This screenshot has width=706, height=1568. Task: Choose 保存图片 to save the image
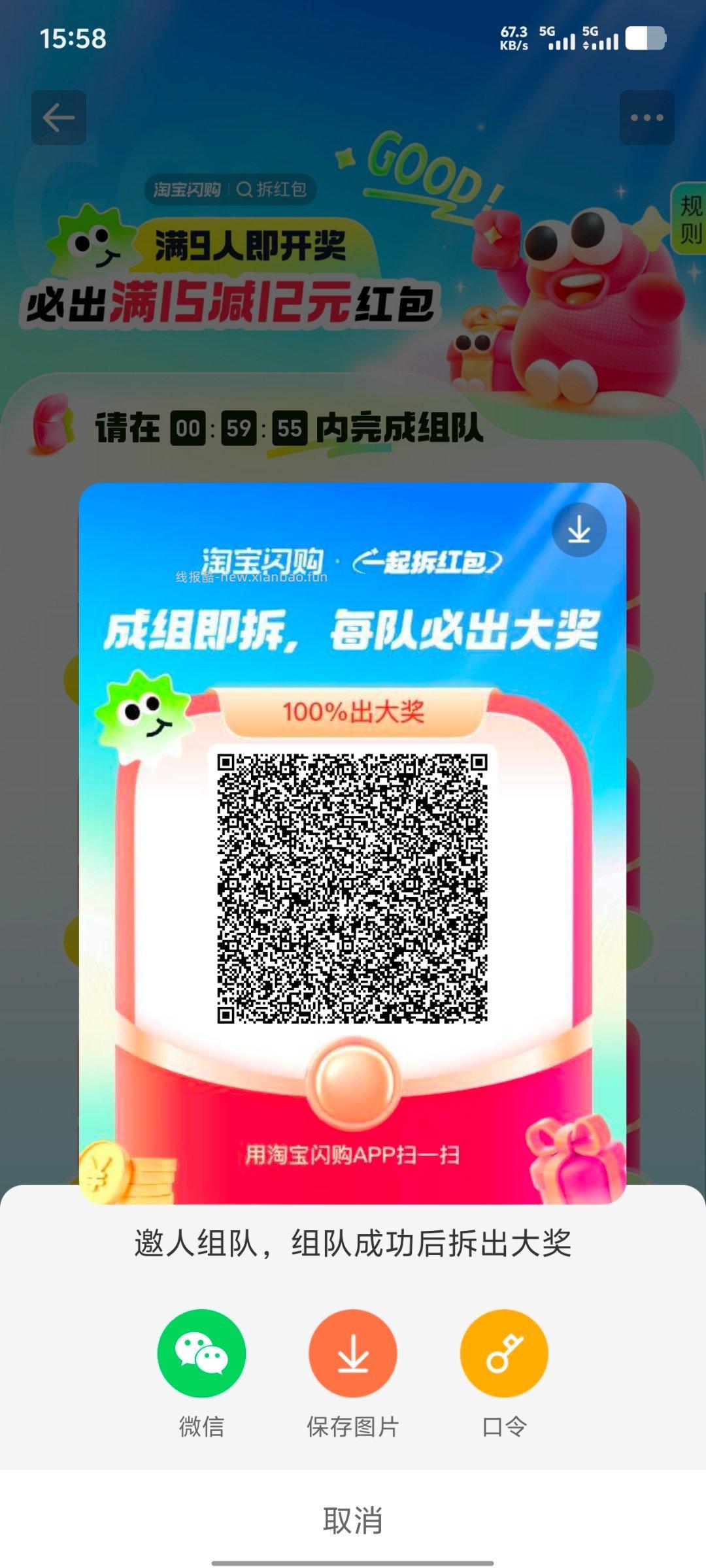click(x=353, y=1353)
